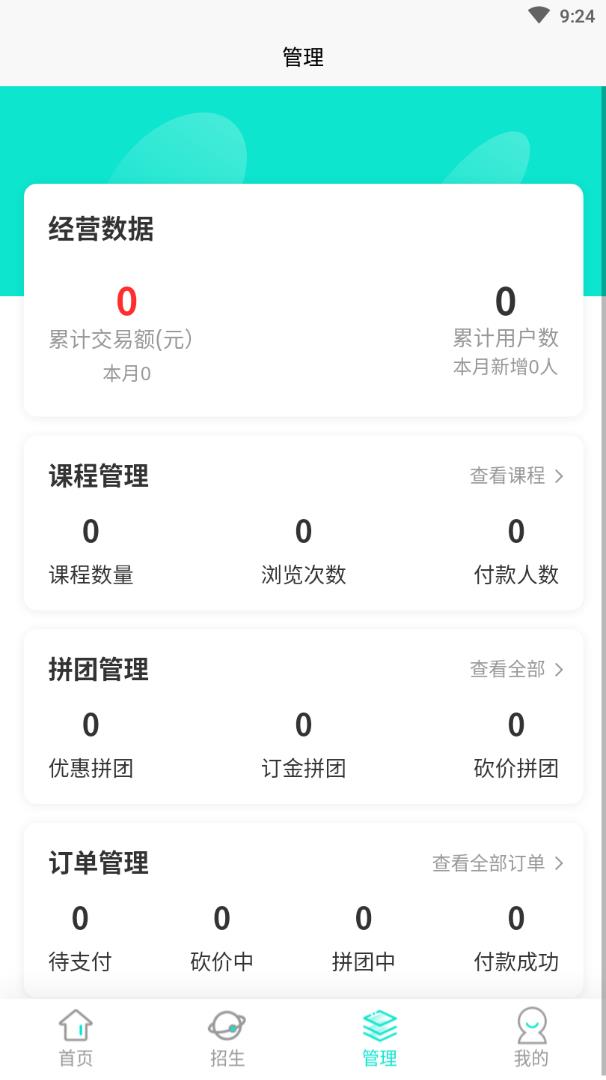606x1080 pixels.
Task: View 订金拼团 group buys
Action: [x=303, y=747]
